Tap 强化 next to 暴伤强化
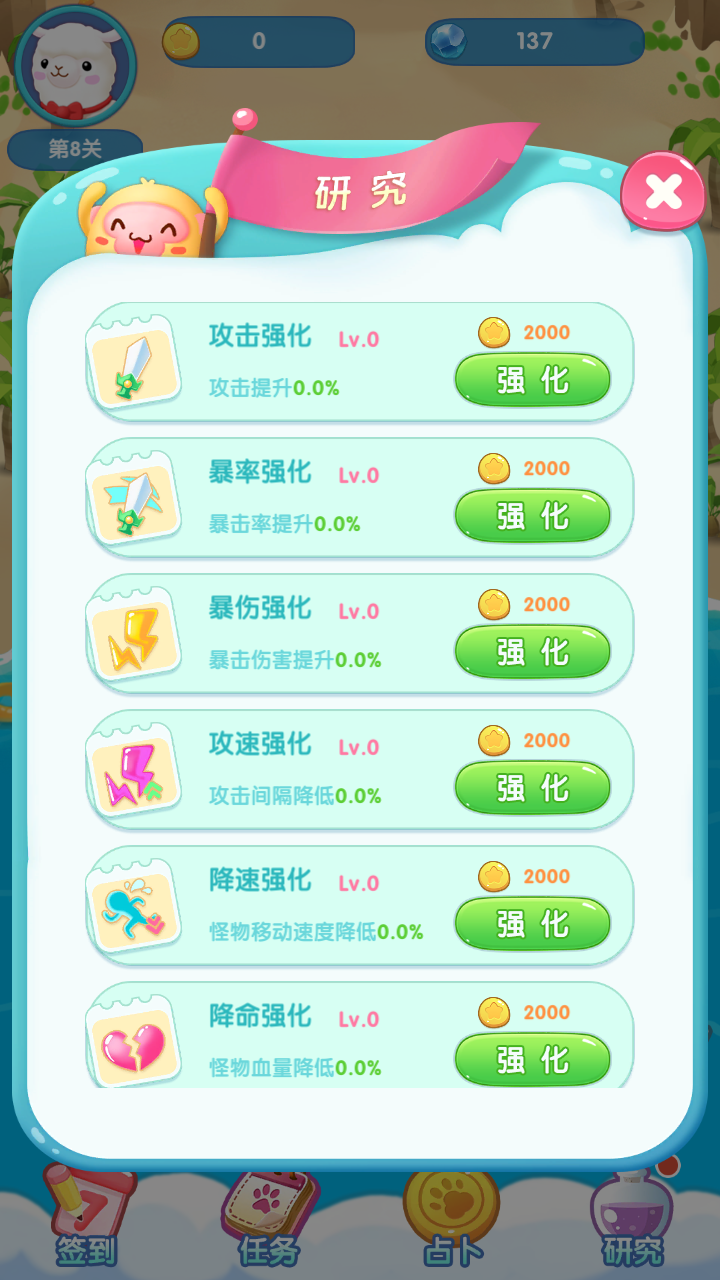The height and width of the screenshot is (1280, 720). click(532, 652)
